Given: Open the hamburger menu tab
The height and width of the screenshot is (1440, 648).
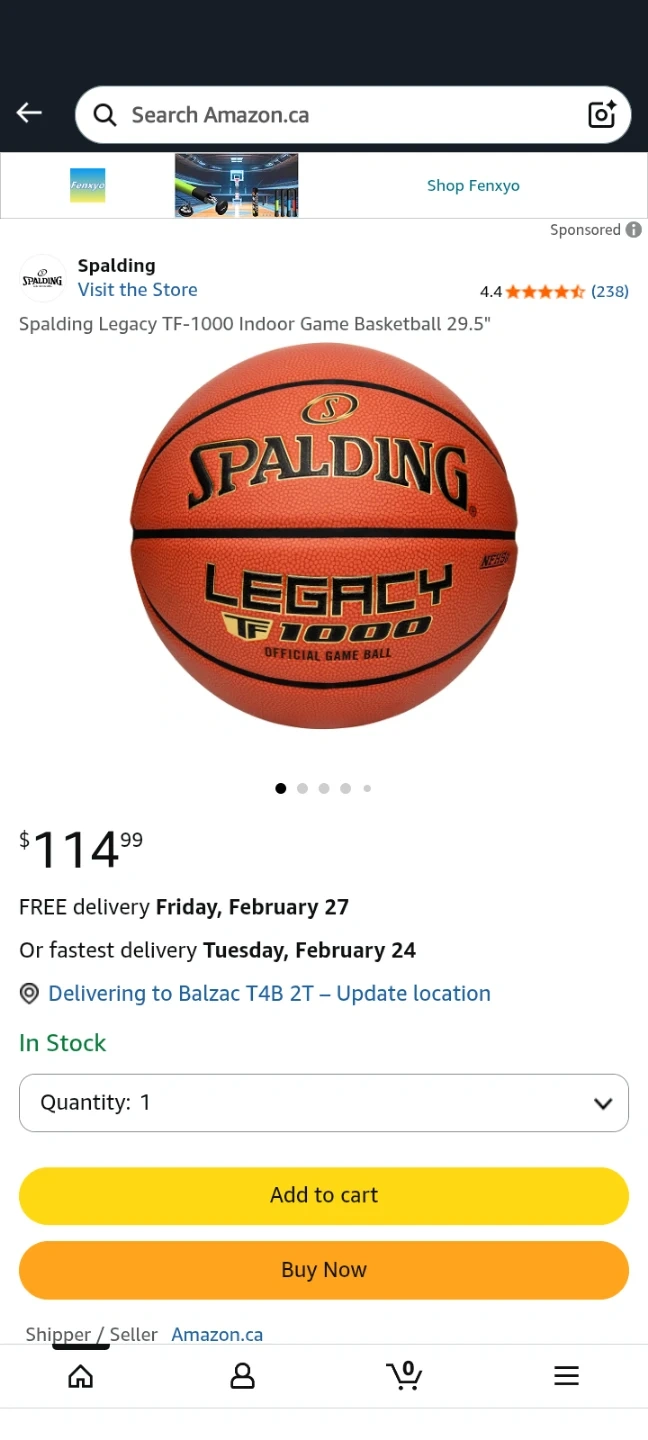Looking at the screenshot, I should click(566, 1377).
